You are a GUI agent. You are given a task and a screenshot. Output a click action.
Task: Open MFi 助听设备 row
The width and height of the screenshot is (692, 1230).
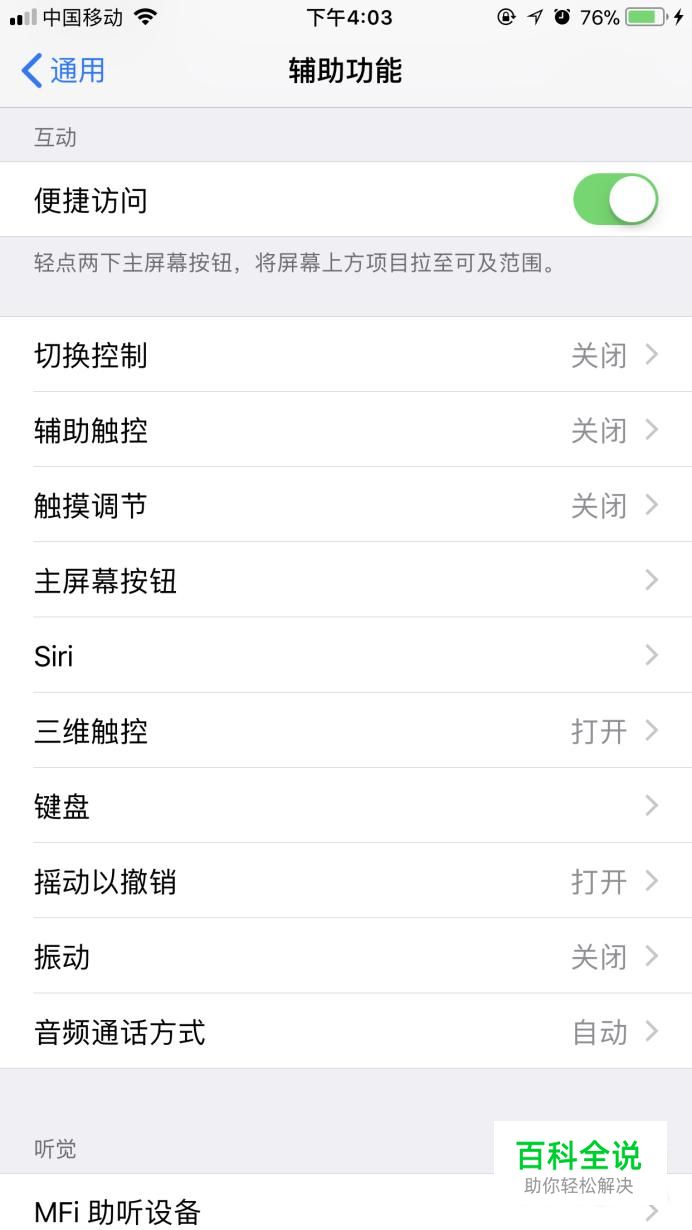pos(346,1203)
